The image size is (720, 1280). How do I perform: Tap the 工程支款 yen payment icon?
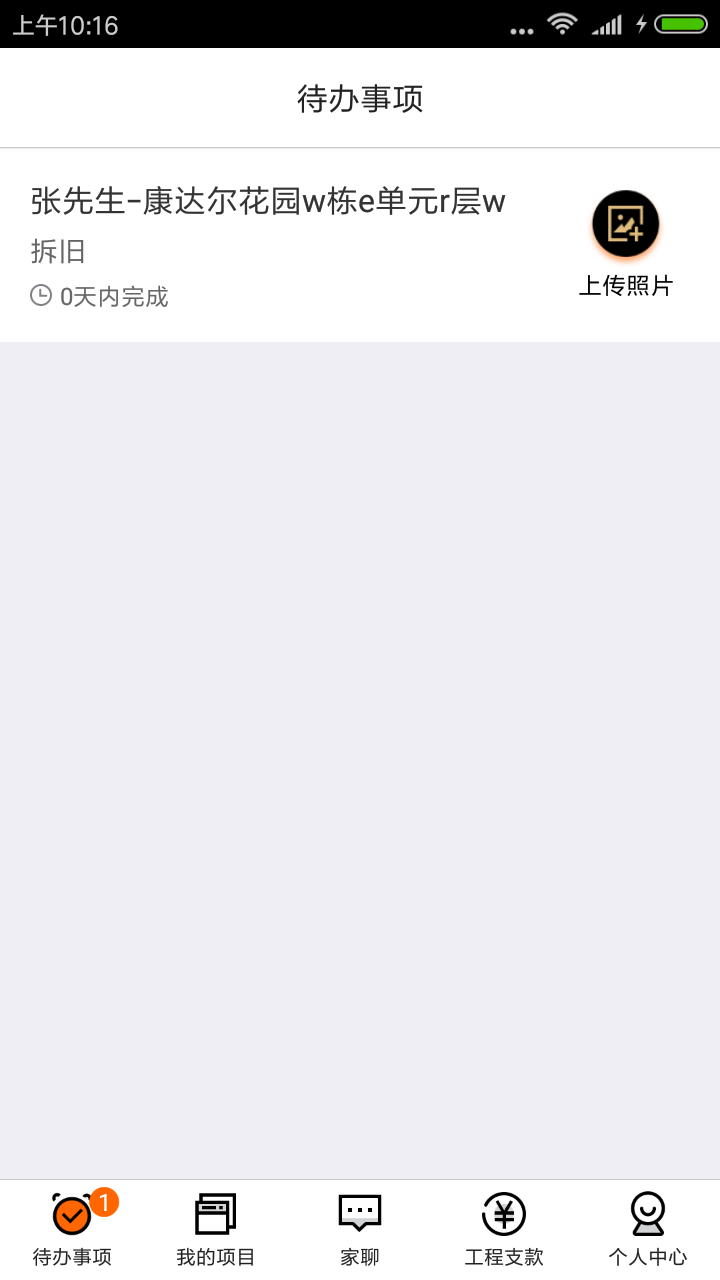503,1211
